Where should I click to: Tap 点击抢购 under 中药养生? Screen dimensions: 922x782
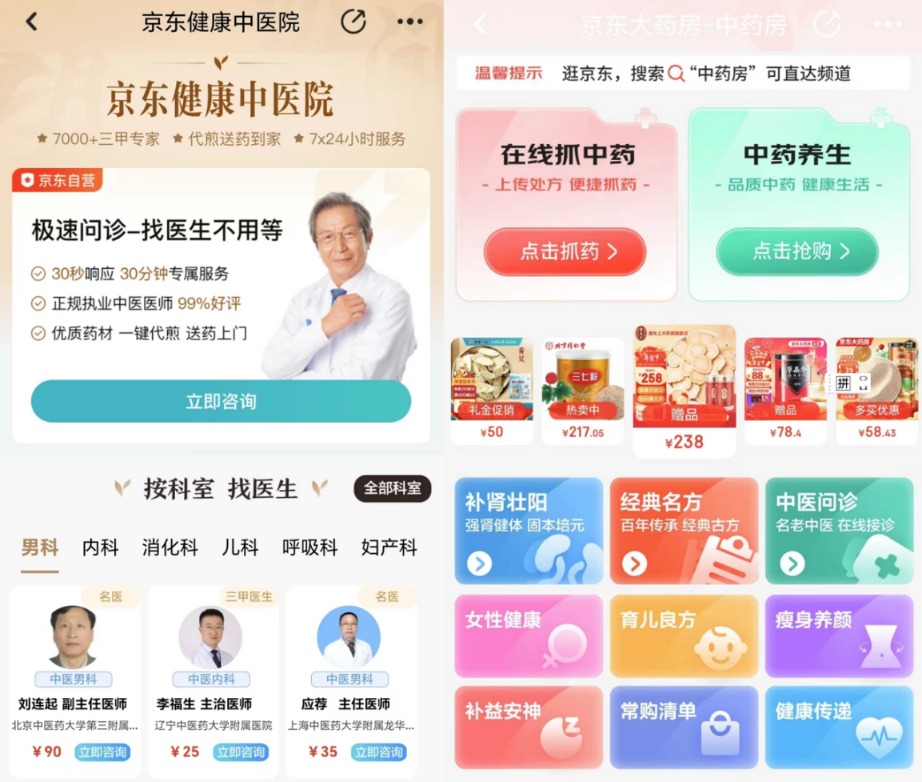coord(798,252)
